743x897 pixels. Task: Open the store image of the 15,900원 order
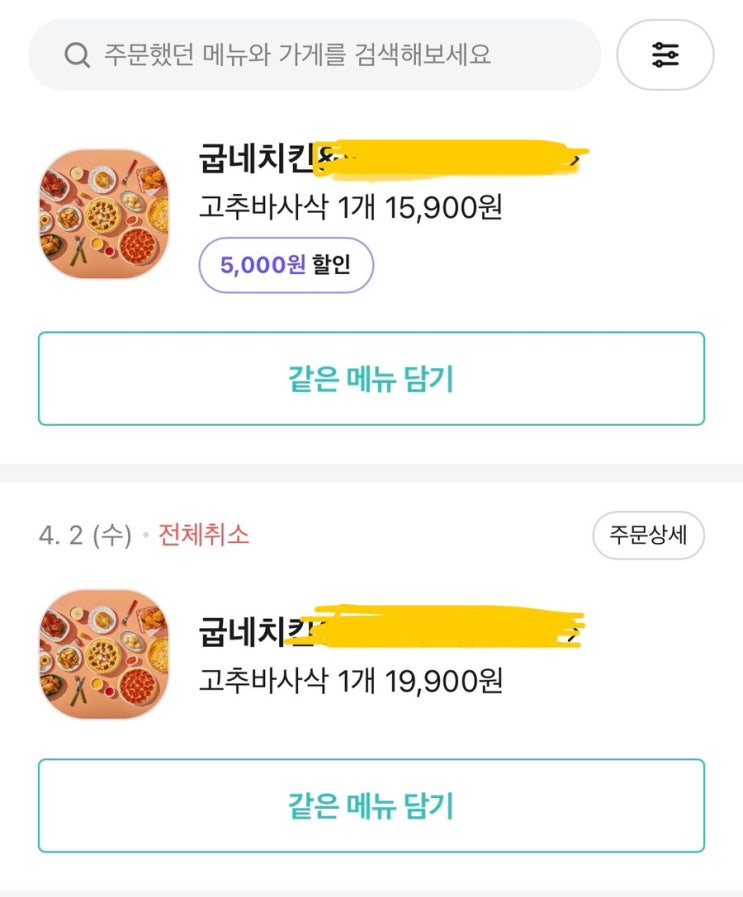[x=104, y=213]
